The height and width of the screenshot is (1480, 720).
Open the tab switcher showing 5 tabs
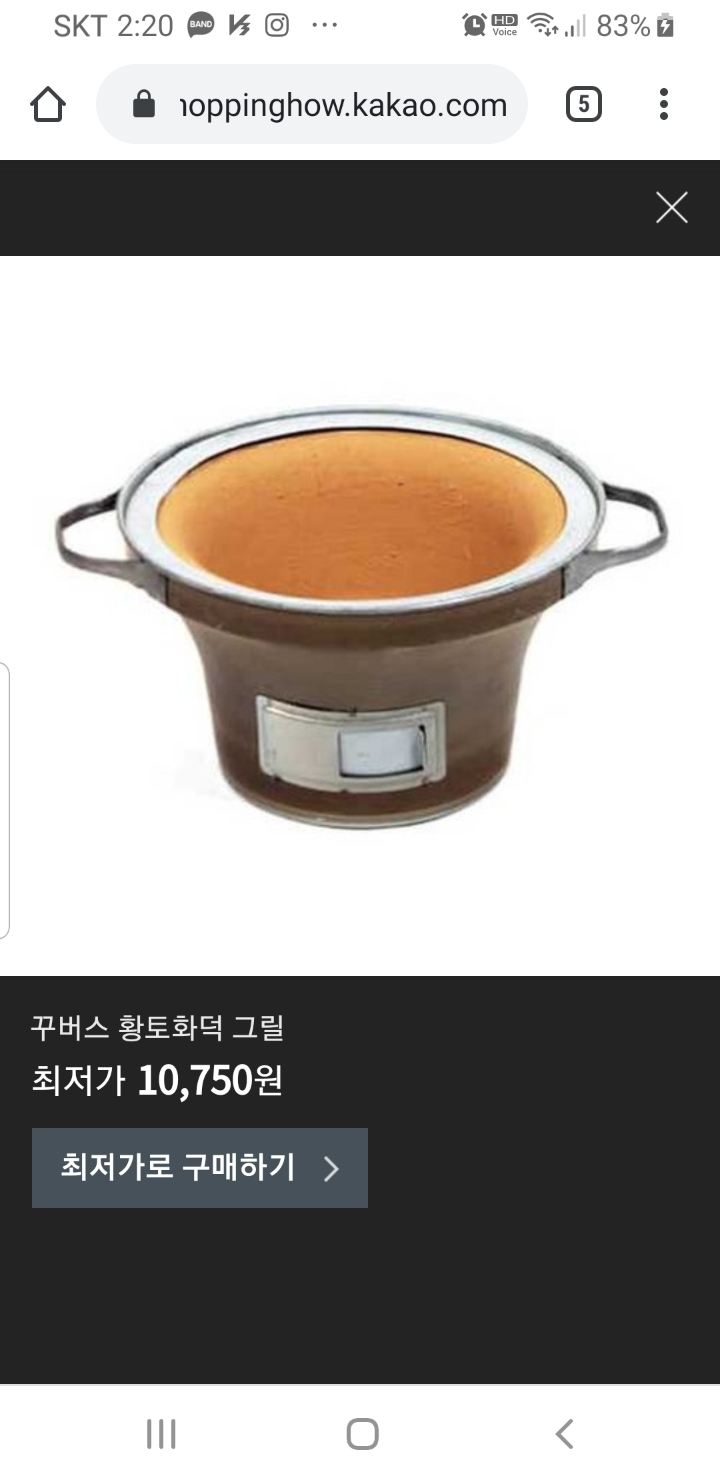click(x=584, y=104)
